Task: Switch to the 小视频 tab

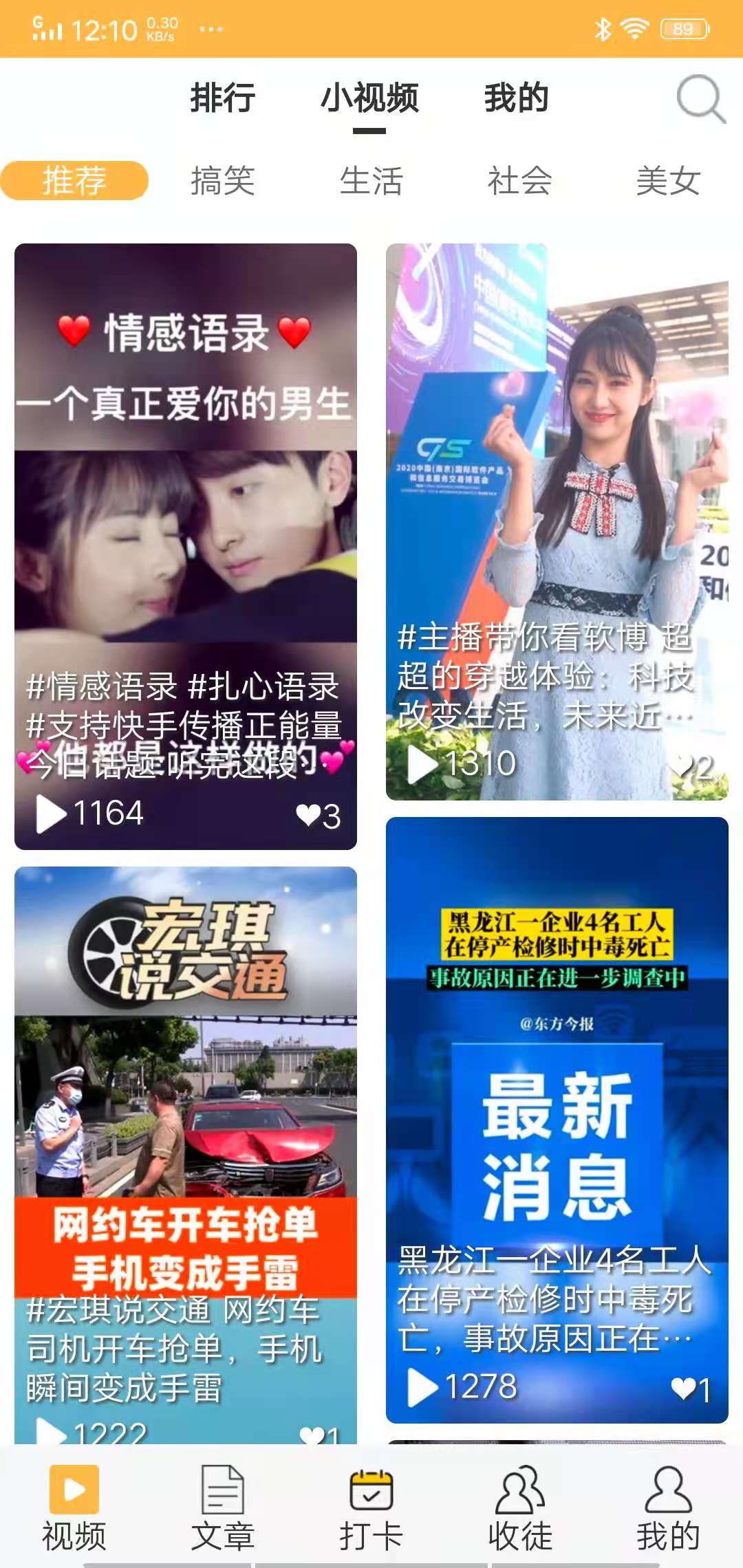Action: click(369, 98)
